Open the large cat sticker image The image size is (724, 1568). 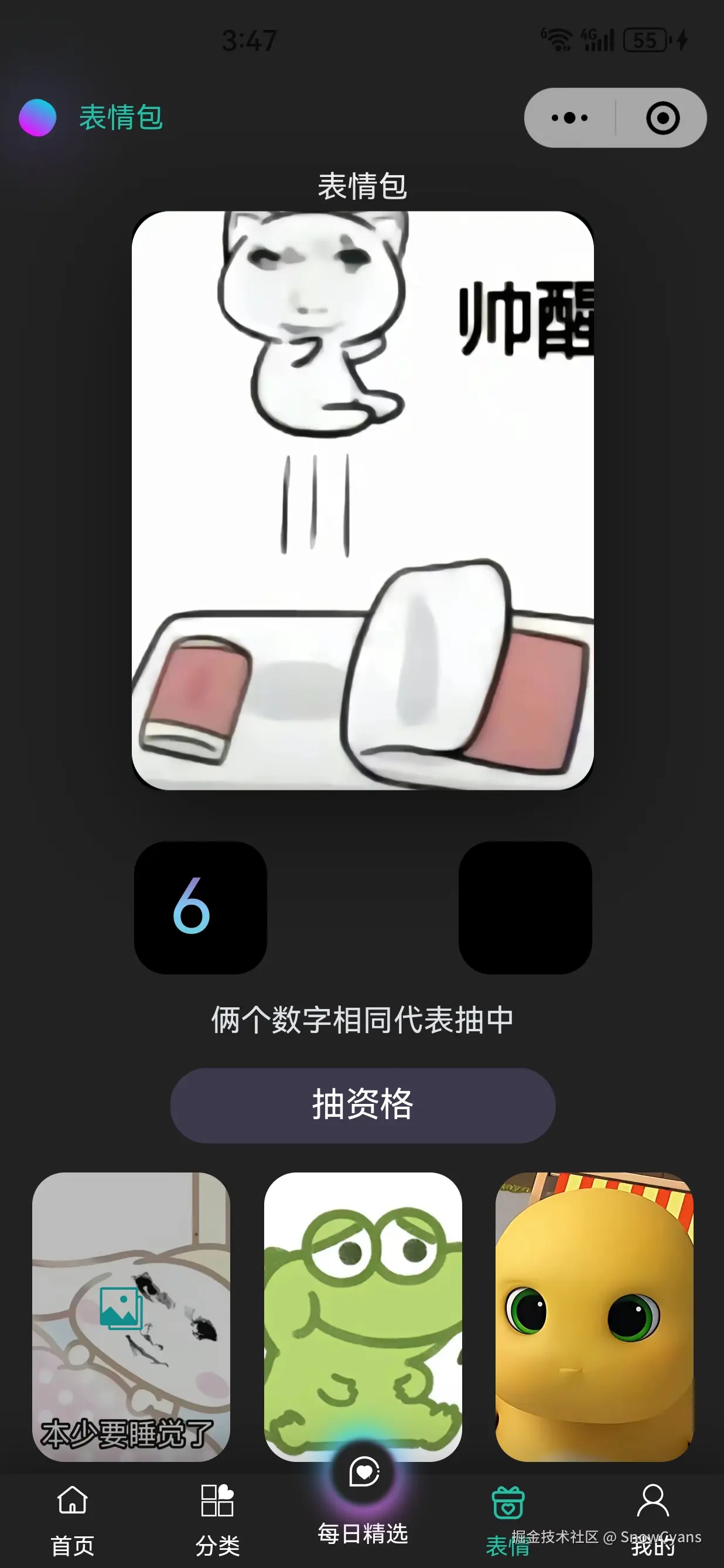pyautogui.click(x=362, y=499)
